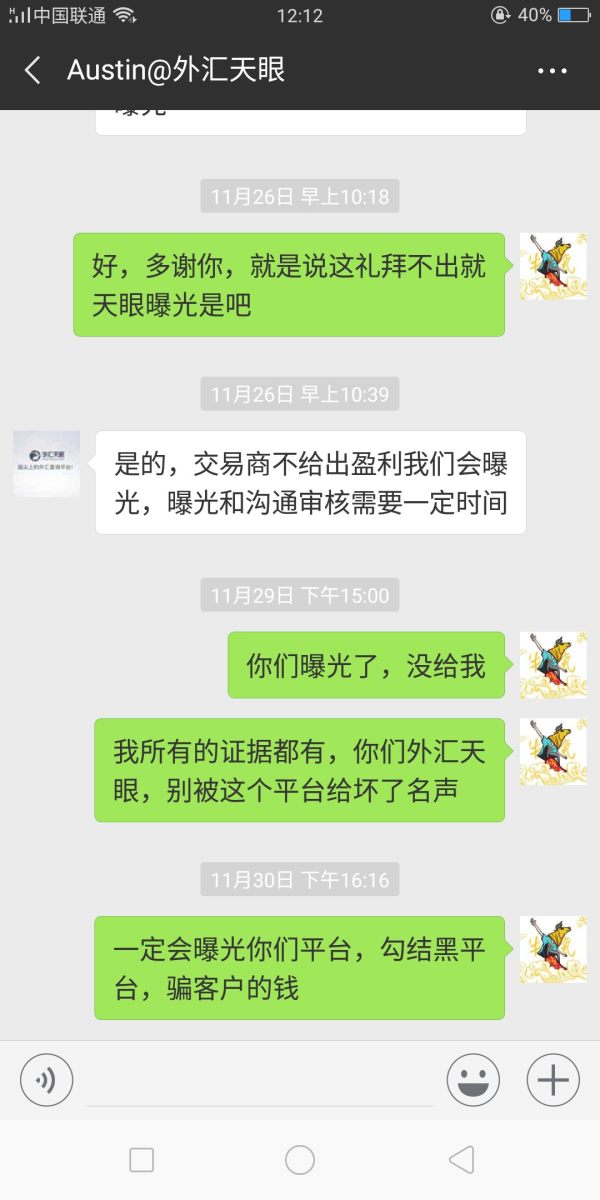Tap the 外汇天眼 contact avatar
Image resolution: width=600 pixels, height=1200 pixels.
click(x=46, y=464)
